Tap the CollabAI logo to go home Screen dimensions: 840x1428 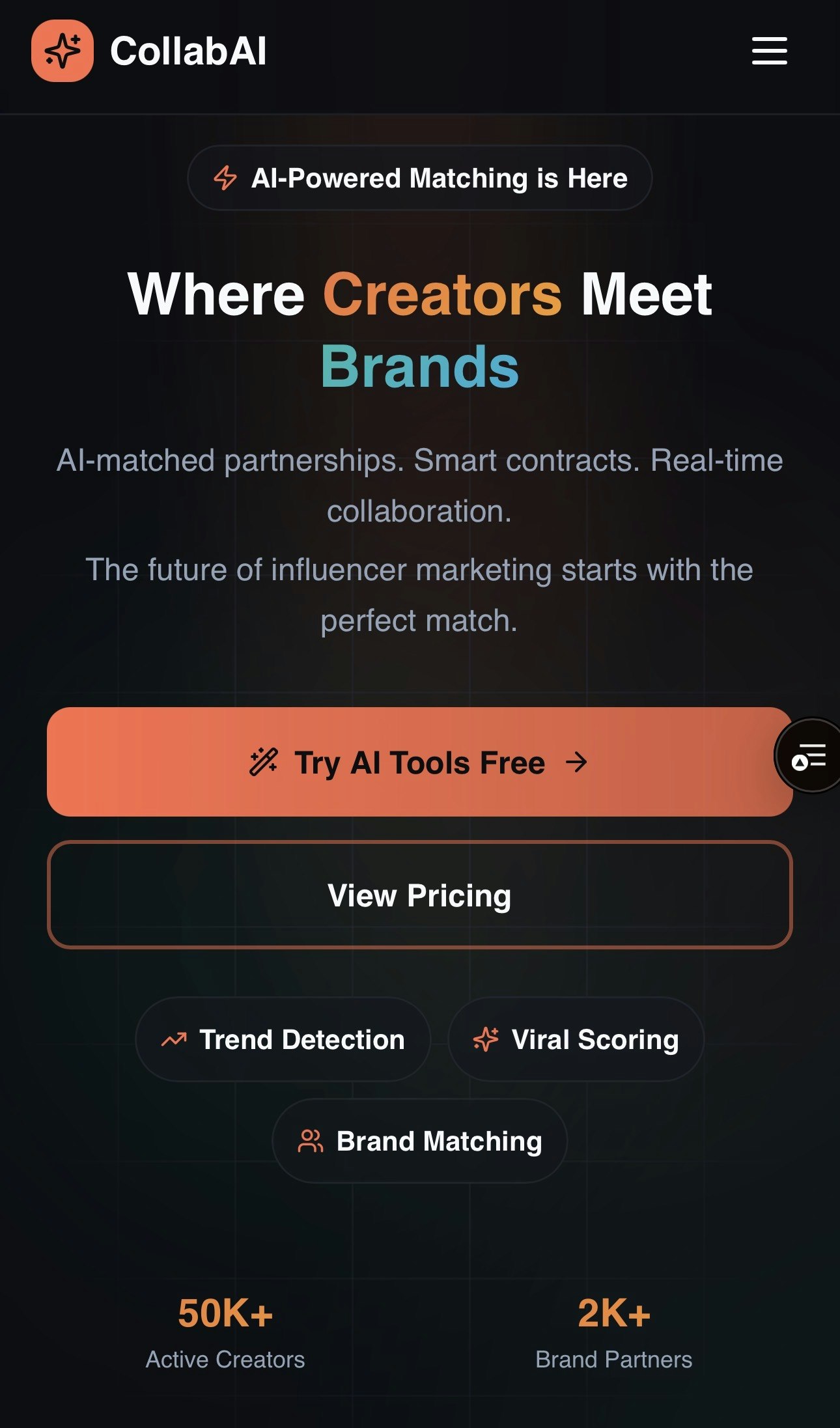148,51
